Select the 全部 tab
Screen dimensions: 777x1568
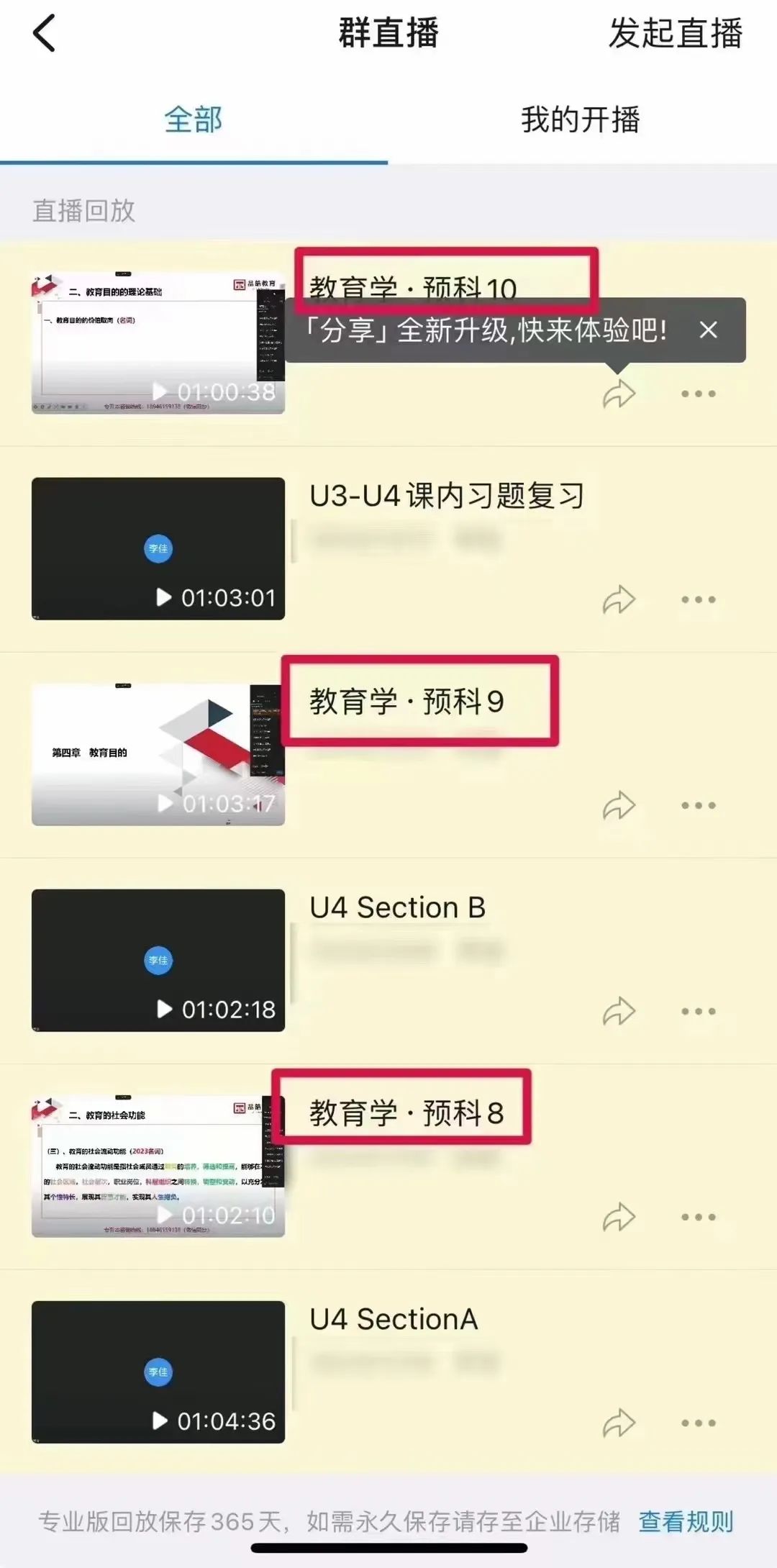193,119
